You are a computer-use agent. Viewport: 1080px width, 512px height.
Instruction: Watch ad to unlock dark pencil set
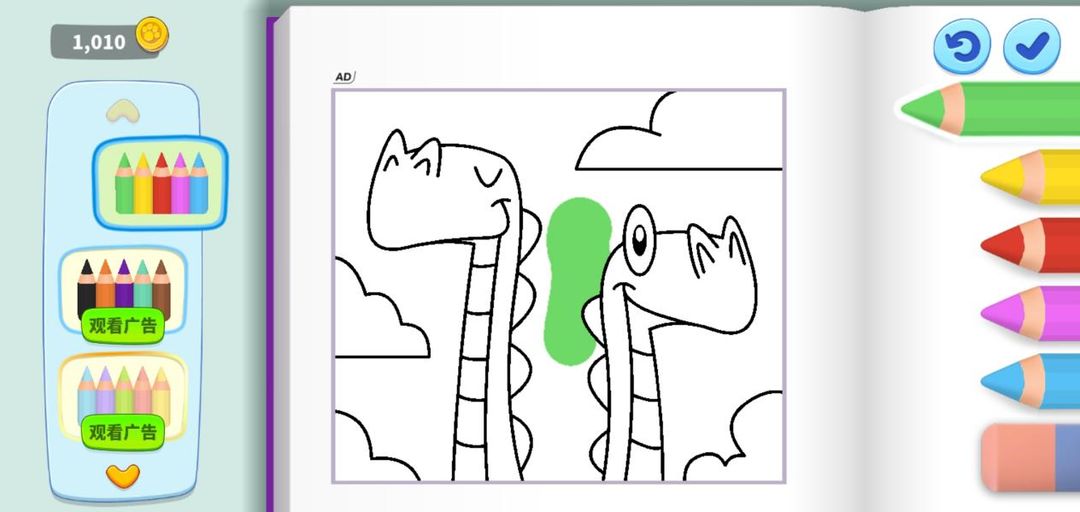click(x=123, y=325)
